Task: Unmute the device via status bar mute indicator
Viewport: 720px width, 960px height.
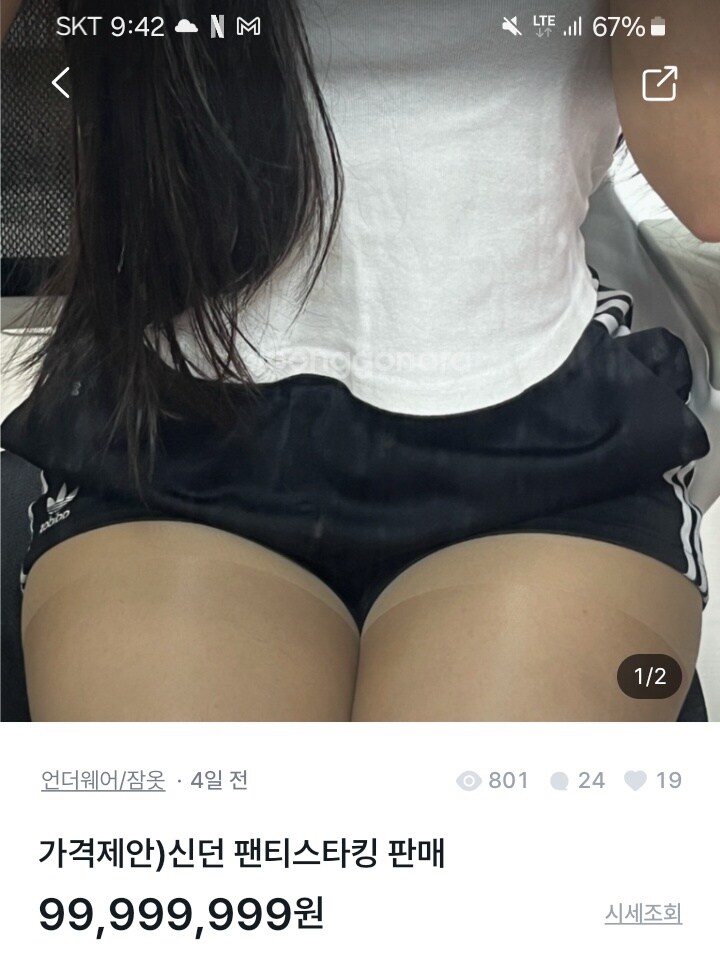Action: click(x=510, y=28)
